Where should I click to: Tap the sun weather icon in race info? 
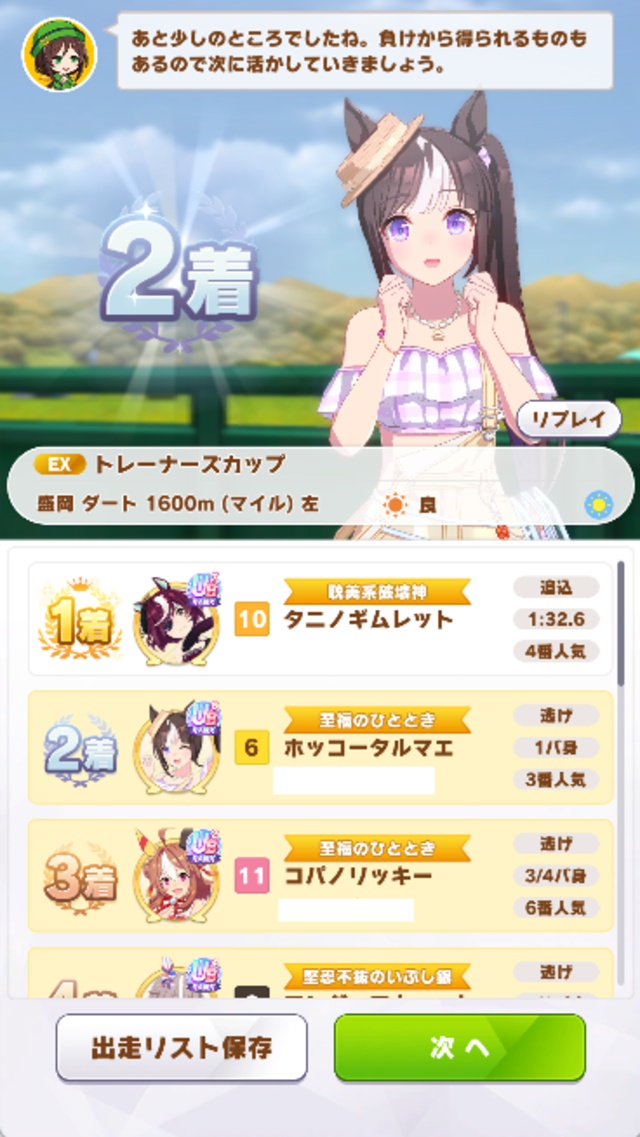pyautogui.click(x=599, y=505)
